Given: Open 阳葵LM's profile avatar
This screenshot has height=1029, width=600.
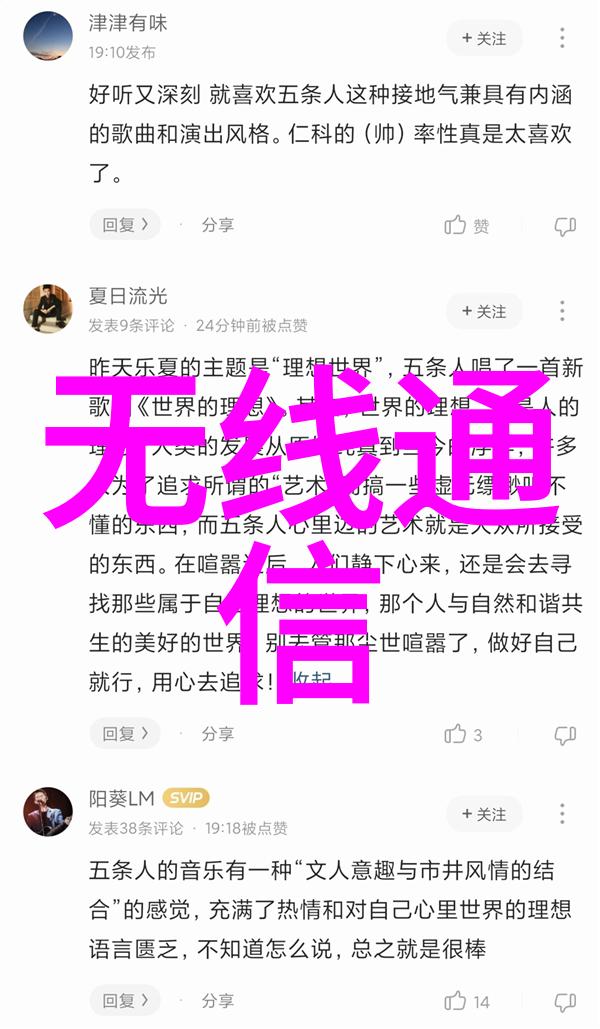Looking at the screenshot, I should (x=48, y=811).
